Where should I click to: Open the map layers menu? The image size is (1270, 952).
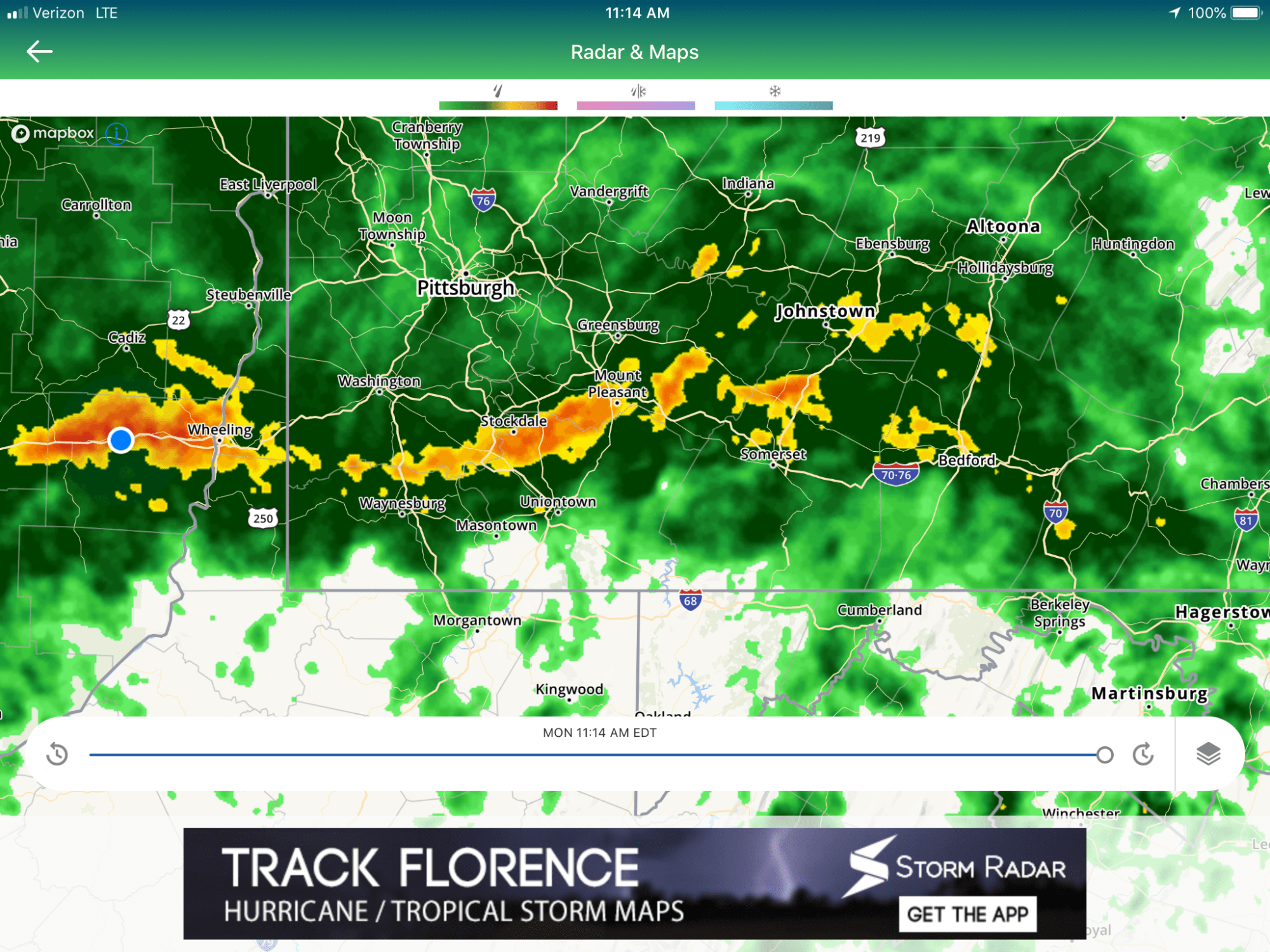(1208, 754)
